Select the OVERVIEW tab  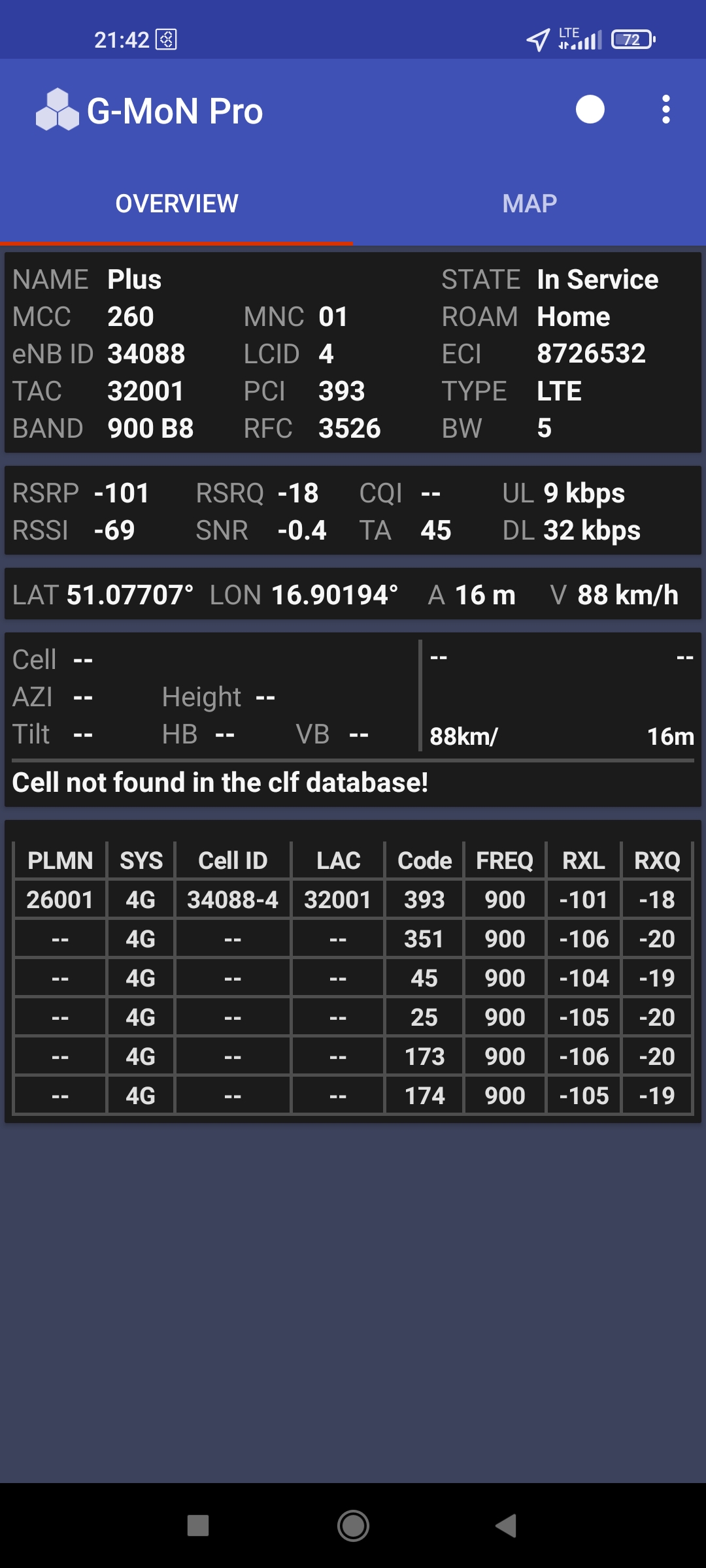pyautogui.click(x=176, y=204)
